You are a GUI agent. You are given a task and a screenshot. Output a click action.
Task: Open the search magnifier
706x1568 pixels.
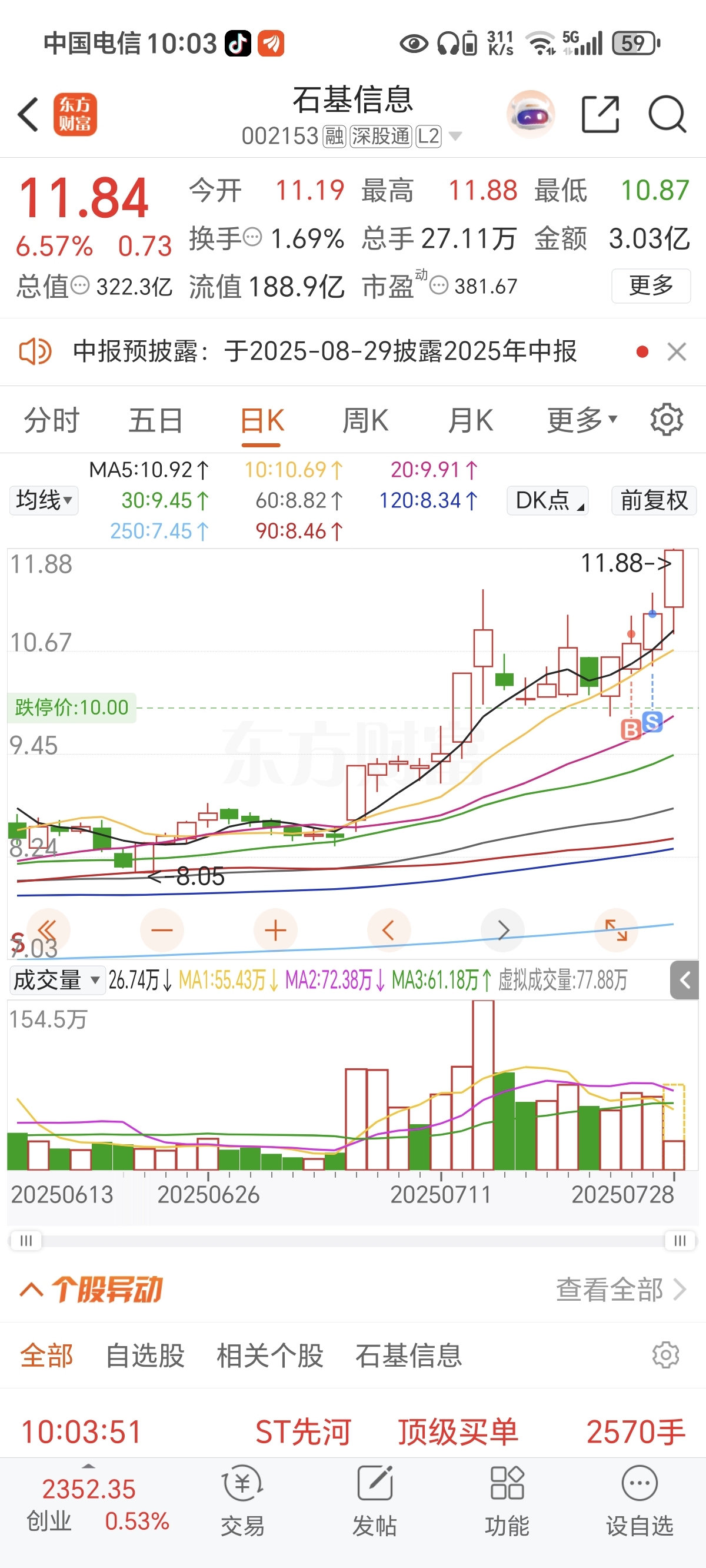pyautogui.click(x=667, y=114)
